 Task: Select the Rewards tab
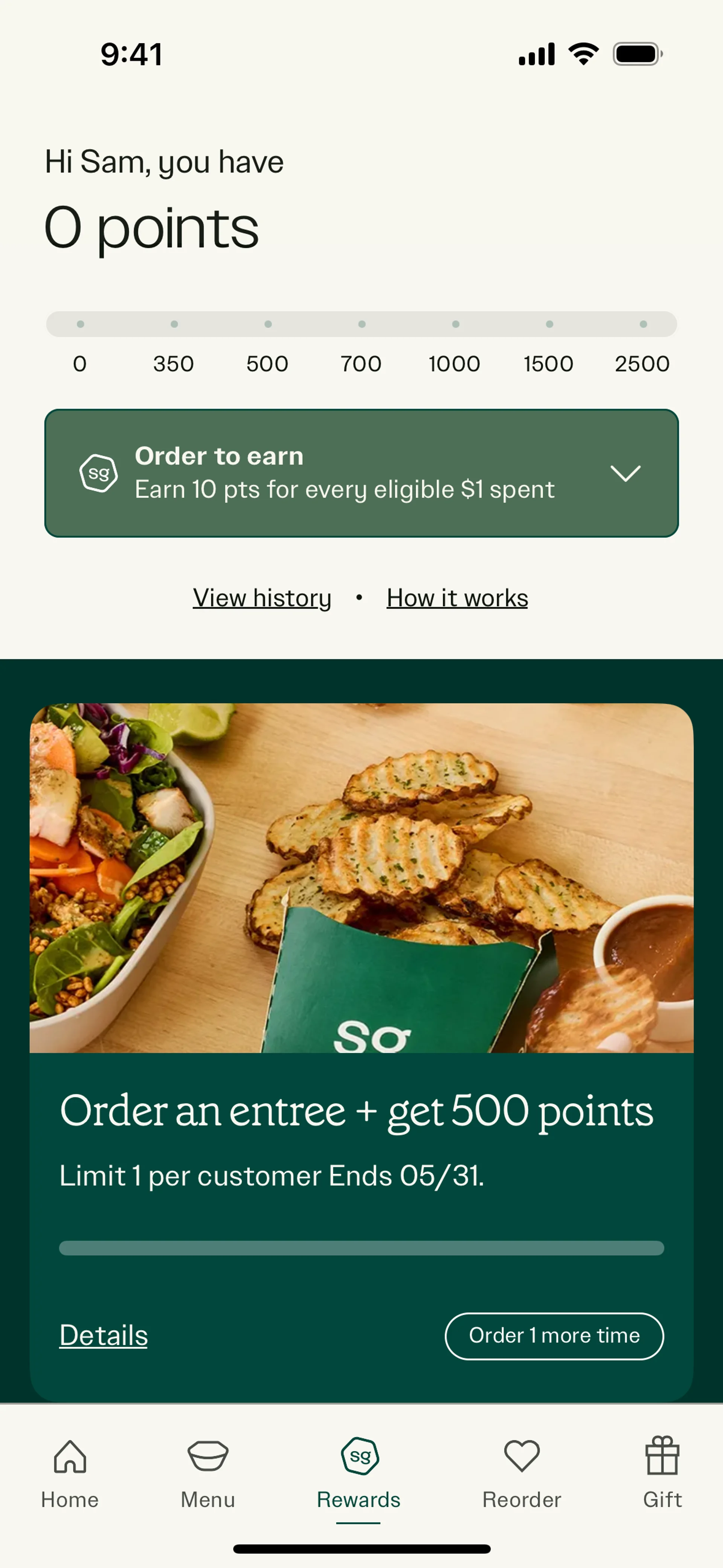coord(359,1473)
